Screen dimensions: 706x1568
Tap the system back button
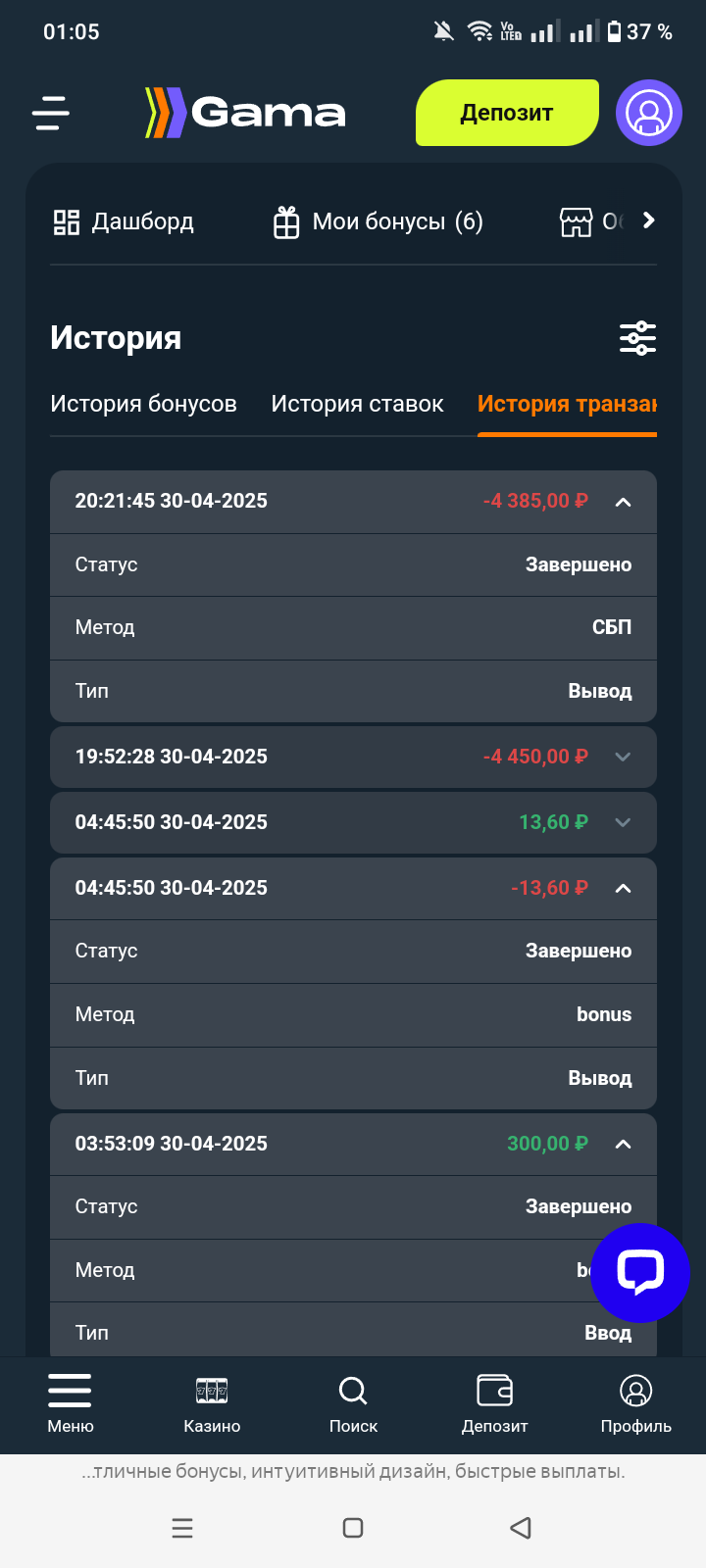(x=522, y=1527)
